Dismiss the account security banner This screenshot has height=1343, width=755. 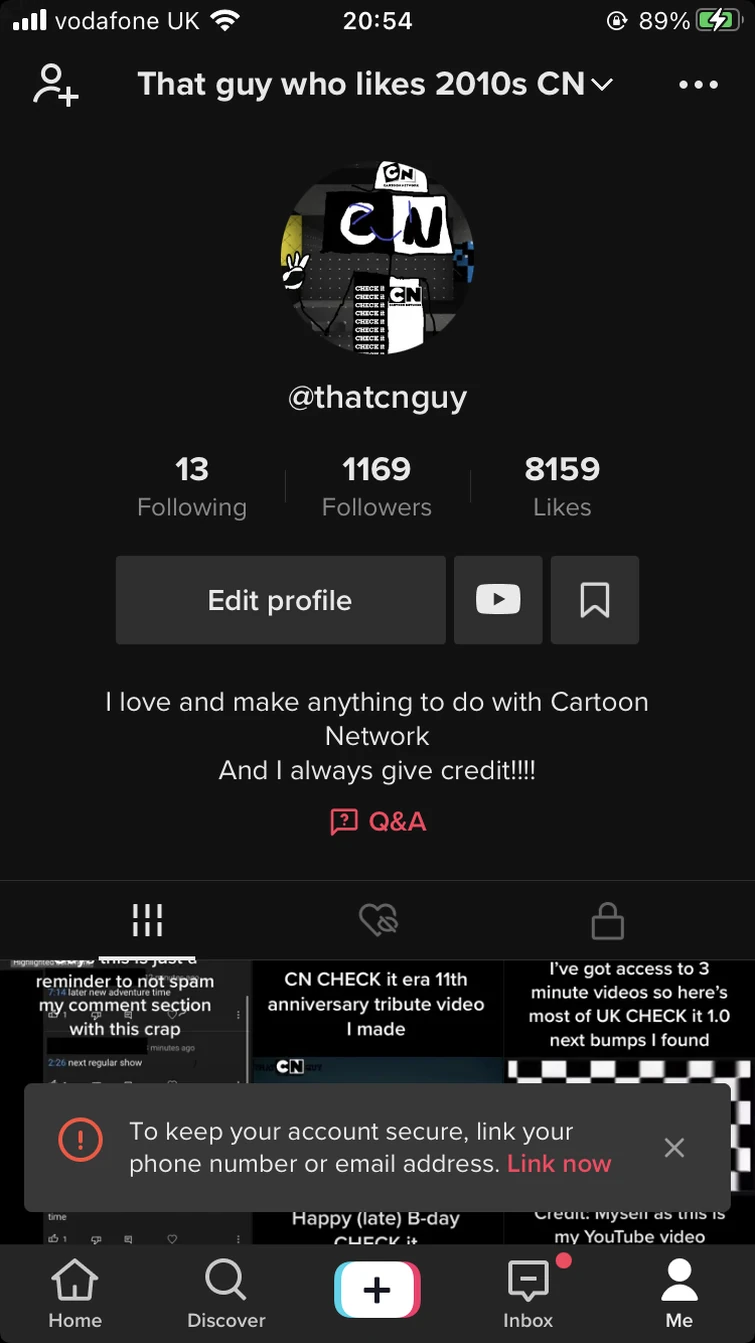(x=675, y=1148)
